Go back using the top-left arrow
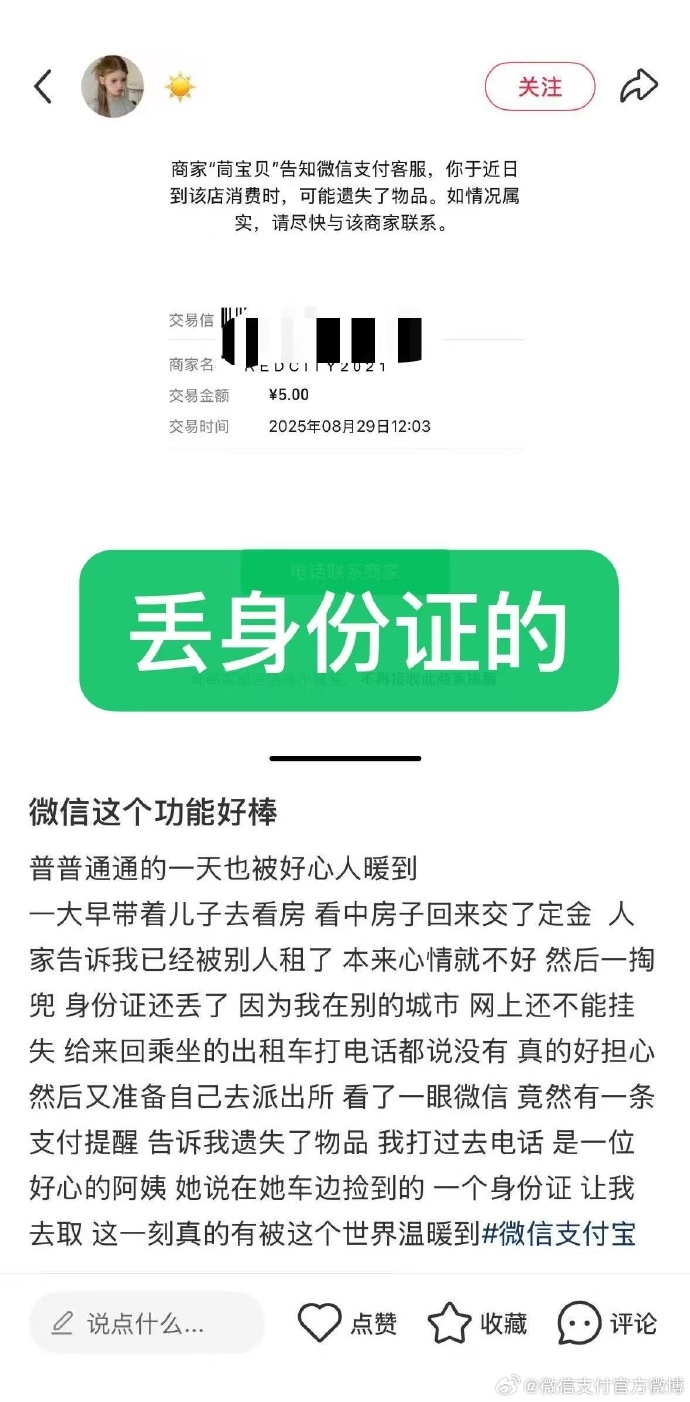 tap(42, 87)
